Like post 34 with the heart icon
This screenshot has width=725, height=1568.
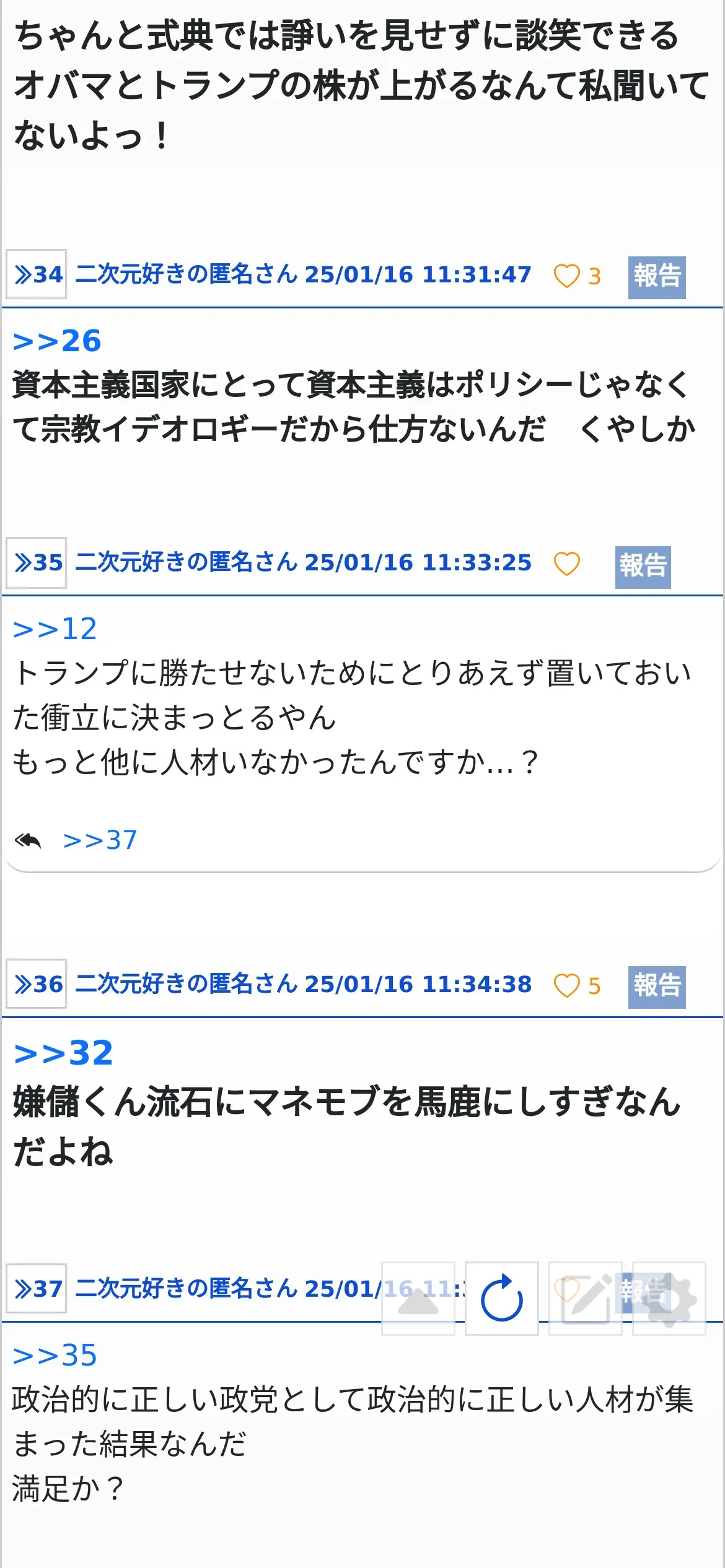(x=566, y=276)
